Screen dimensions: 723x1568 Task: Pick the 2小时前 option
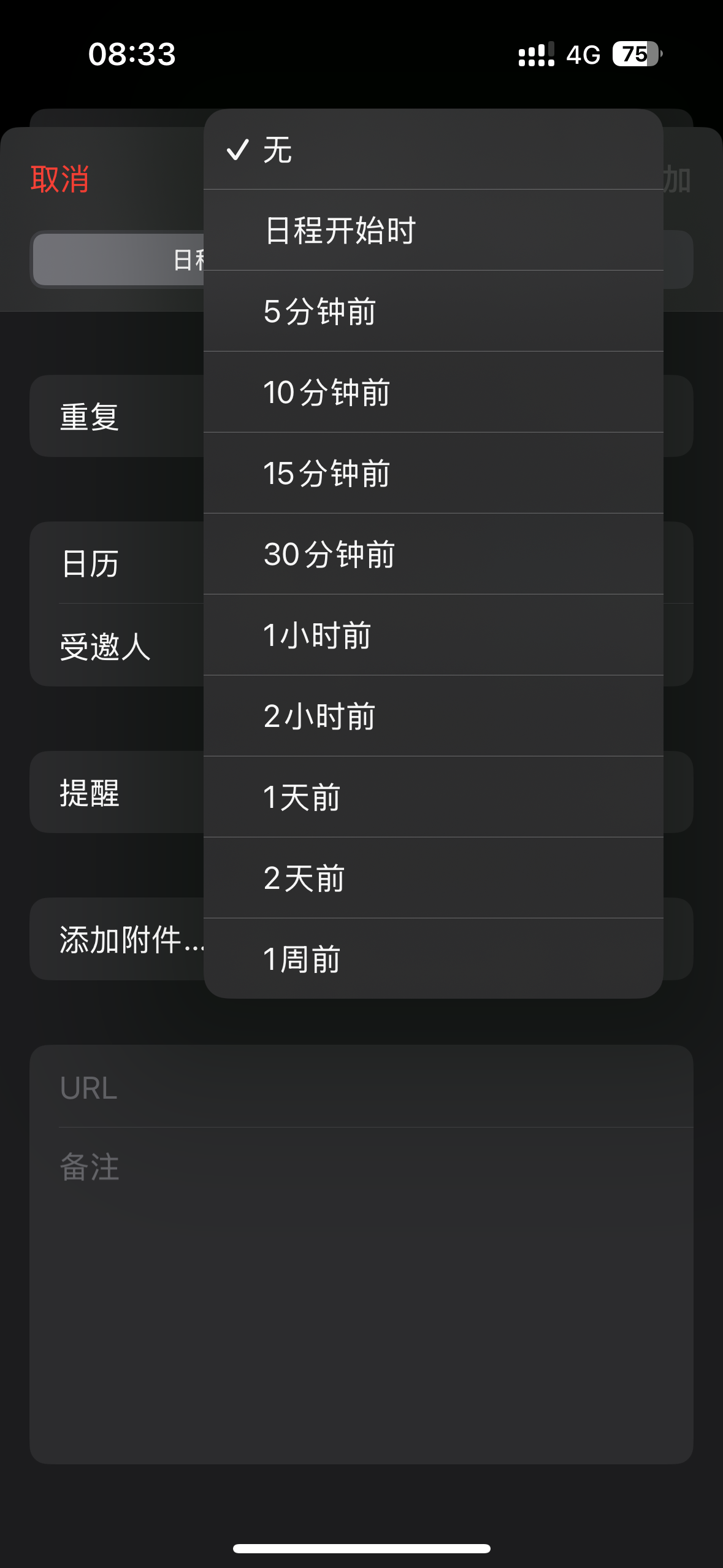click(x=433, y=717)
